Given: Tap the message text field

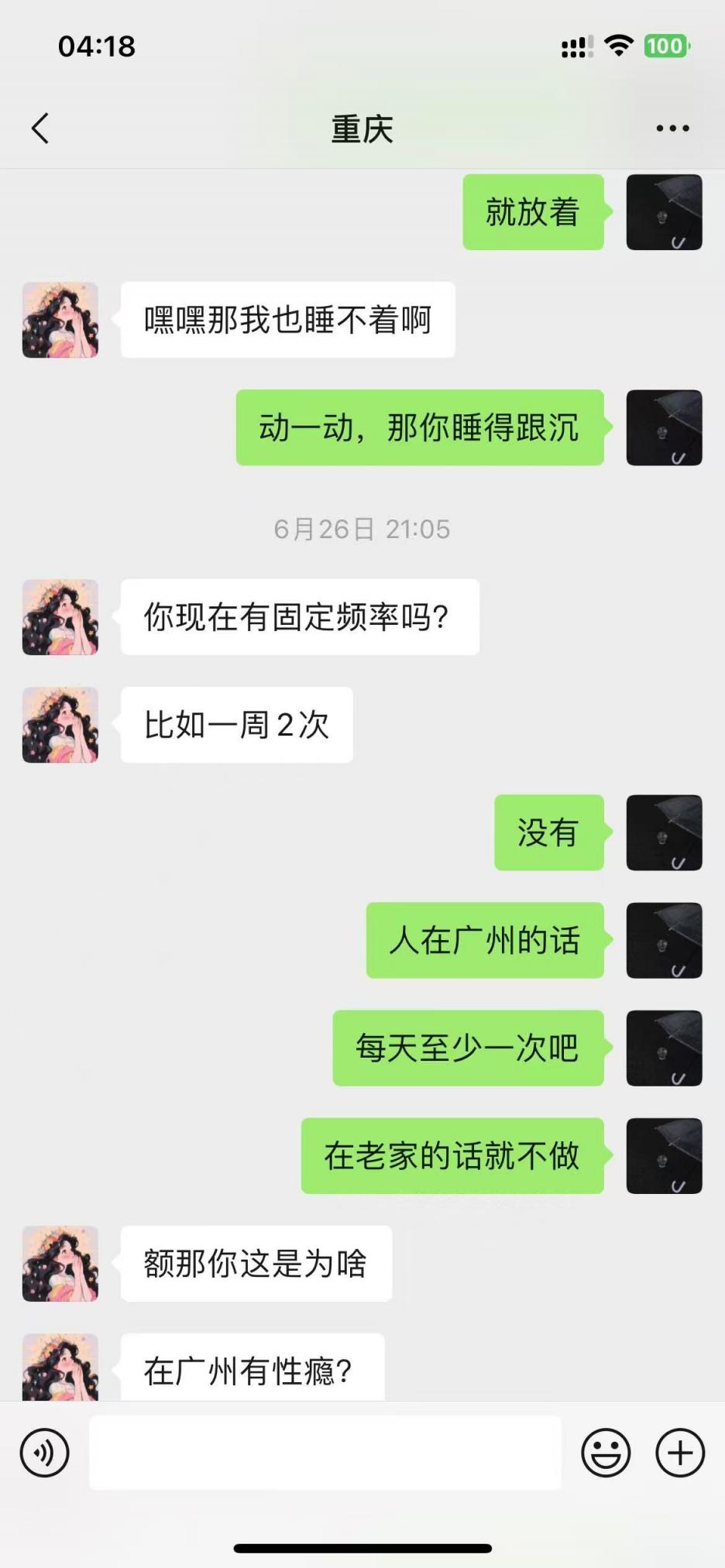Looking at the screenshot, I should [x=325, y=1453].
